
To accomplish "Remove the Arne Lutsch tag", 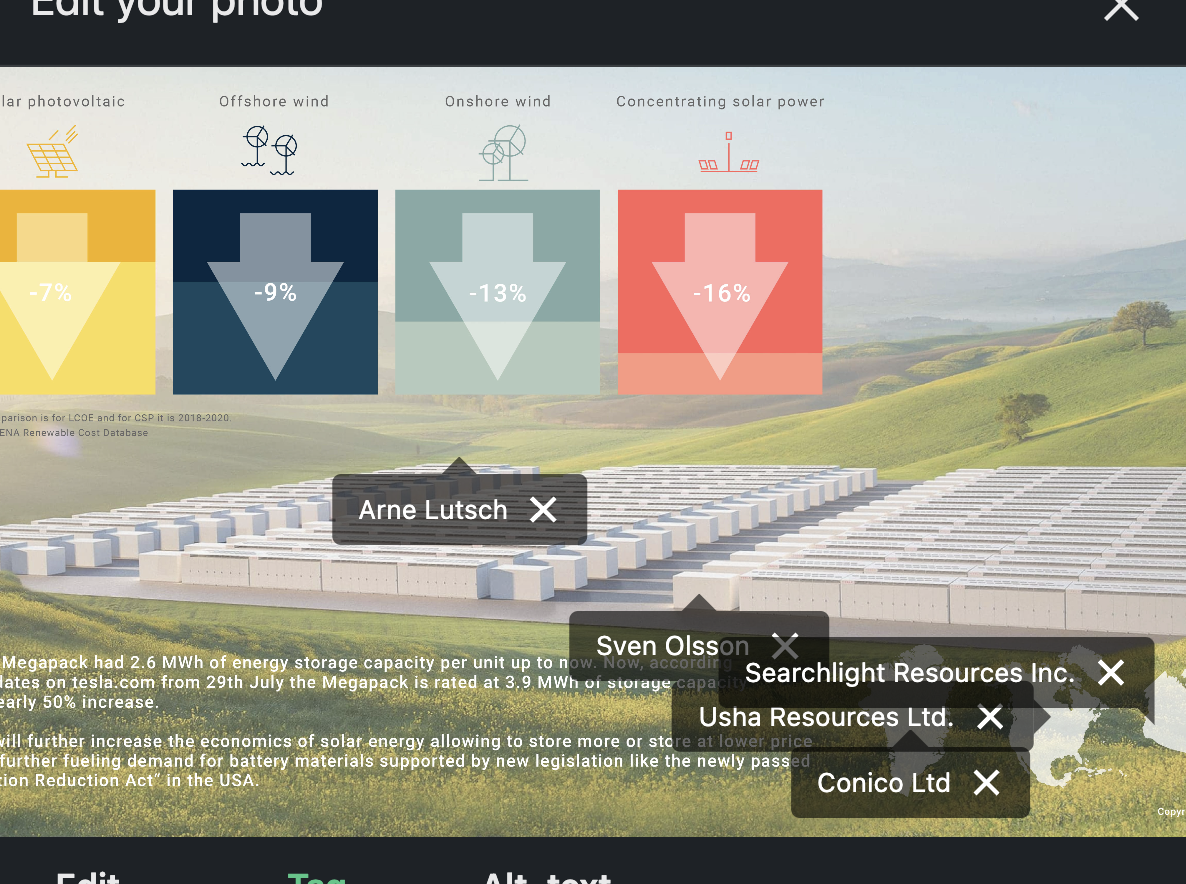I will click(543, 510).
